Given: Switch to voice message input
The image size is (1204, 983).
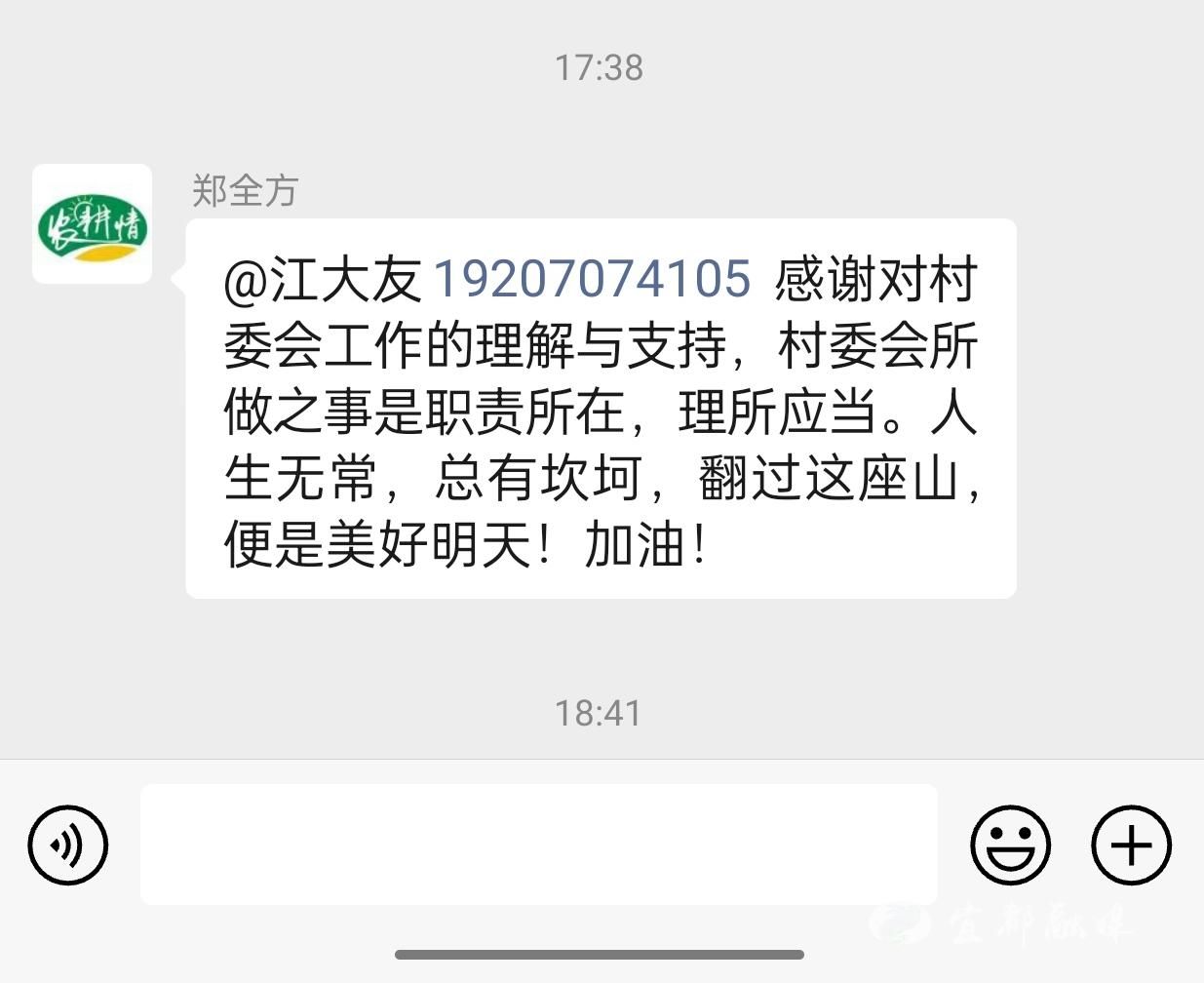Looking at the screenshot, I should click(x=67, y=845).
